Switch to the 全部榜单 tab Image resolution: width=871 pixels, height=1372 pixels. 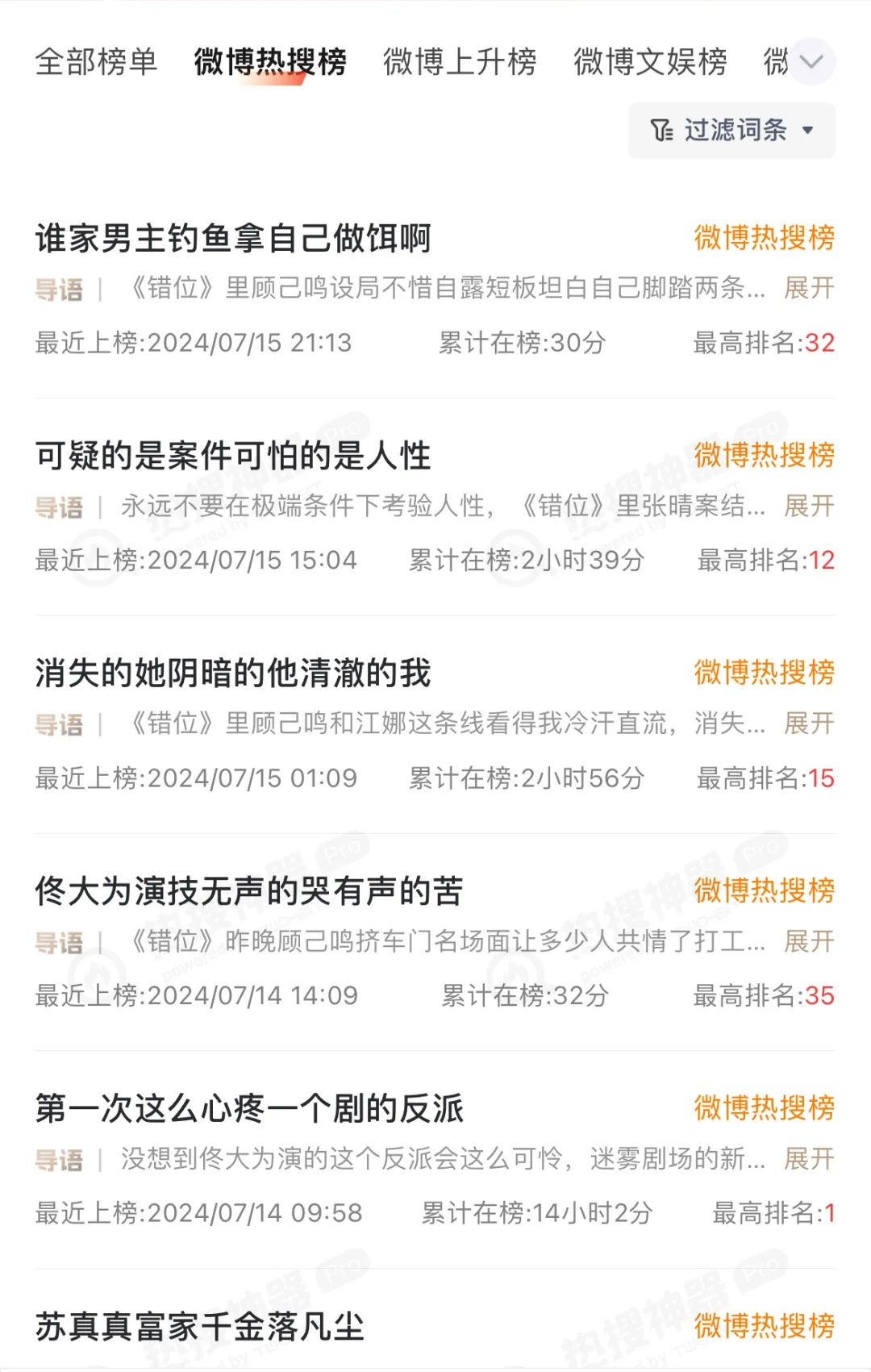pos(96,62)
